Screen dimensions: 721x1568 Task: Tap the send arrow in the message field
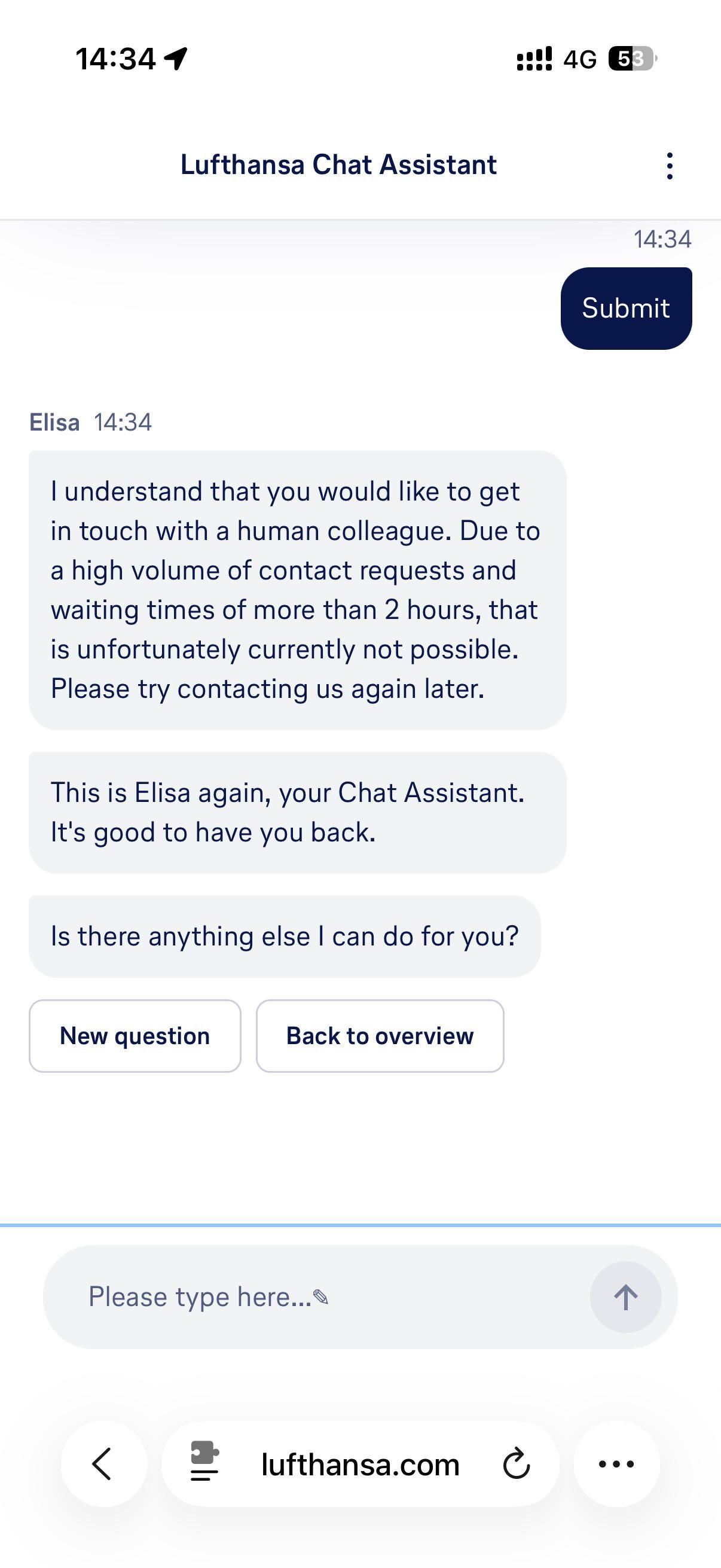625,1297
